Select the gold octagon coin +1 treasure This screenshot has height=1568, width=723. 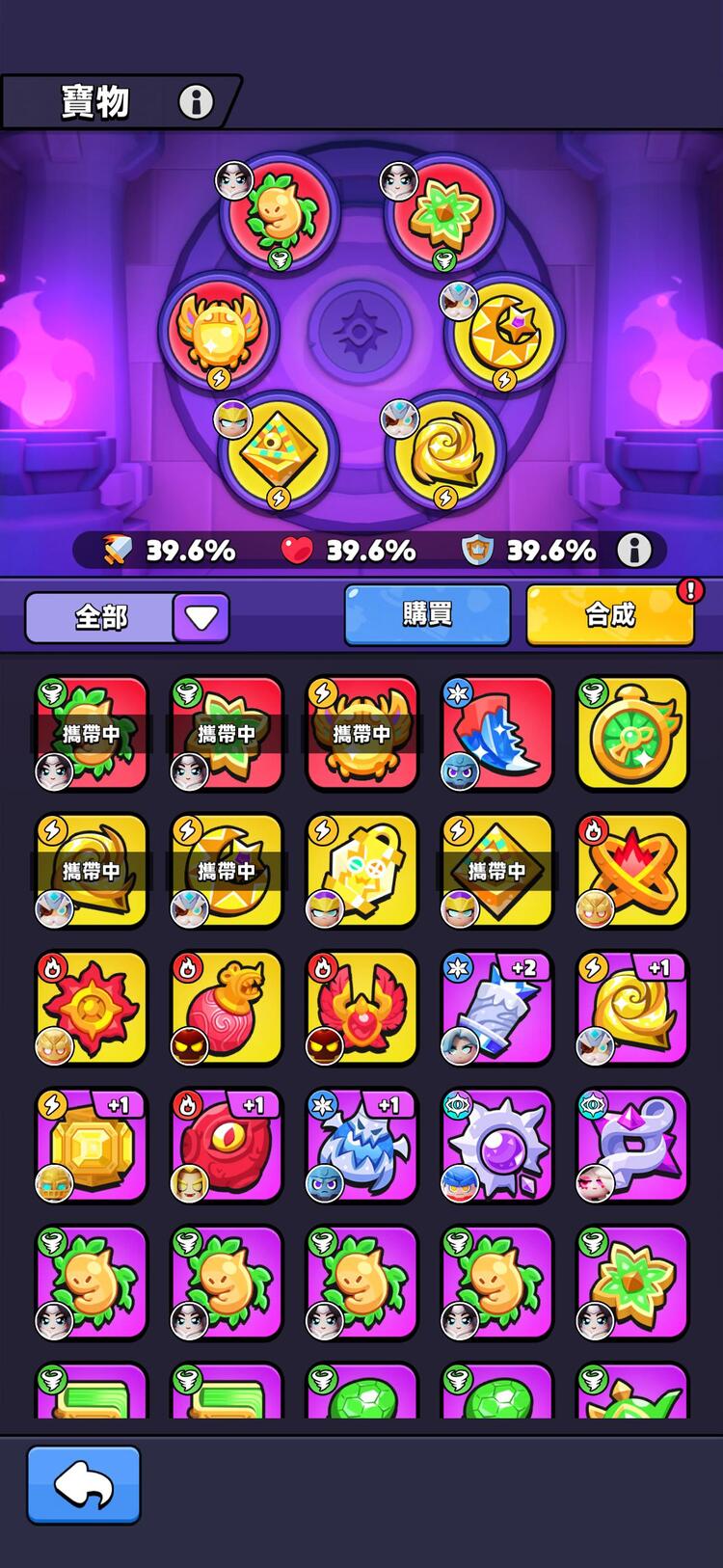tap(92, 1146)
